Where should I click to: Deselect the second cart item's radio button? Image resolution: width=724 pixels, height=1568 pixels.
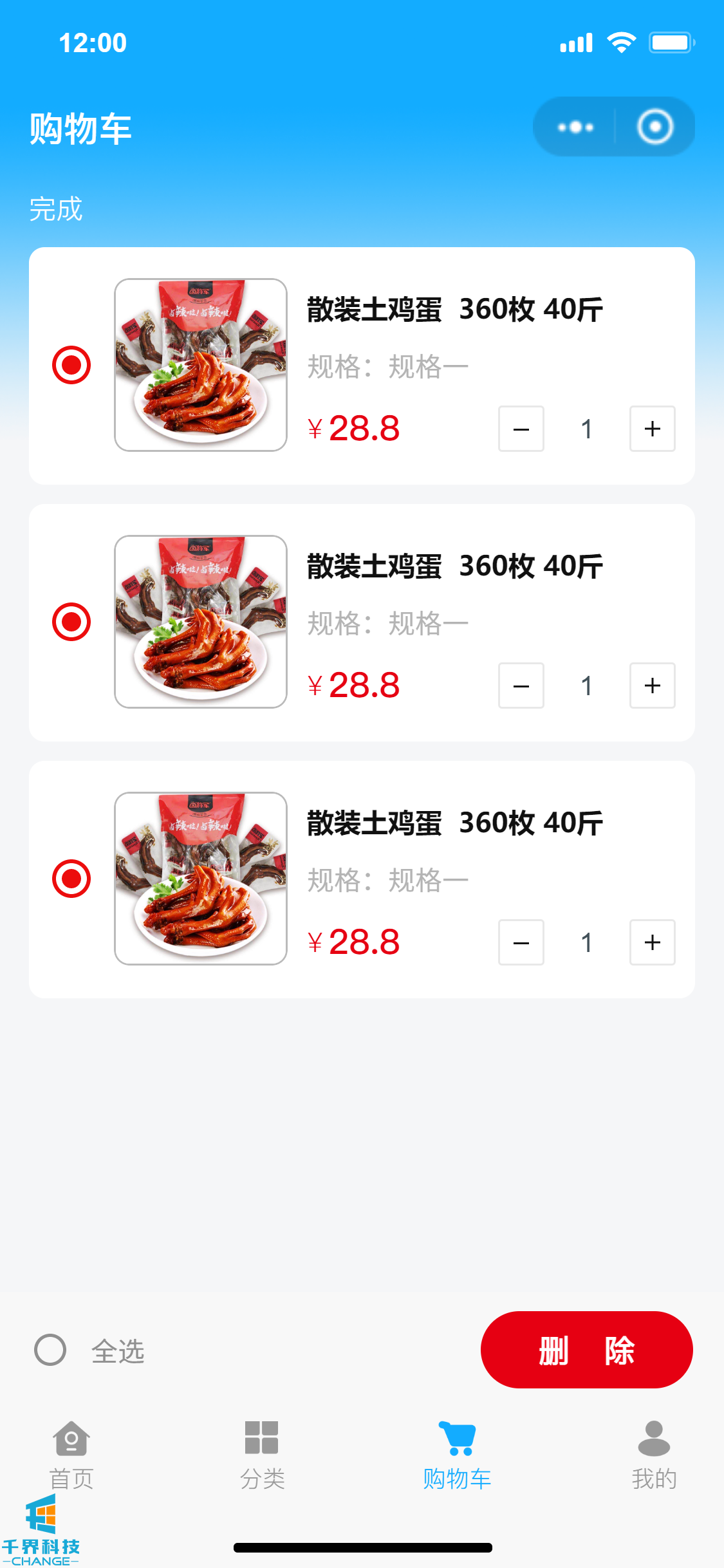(x=71, y=622)
